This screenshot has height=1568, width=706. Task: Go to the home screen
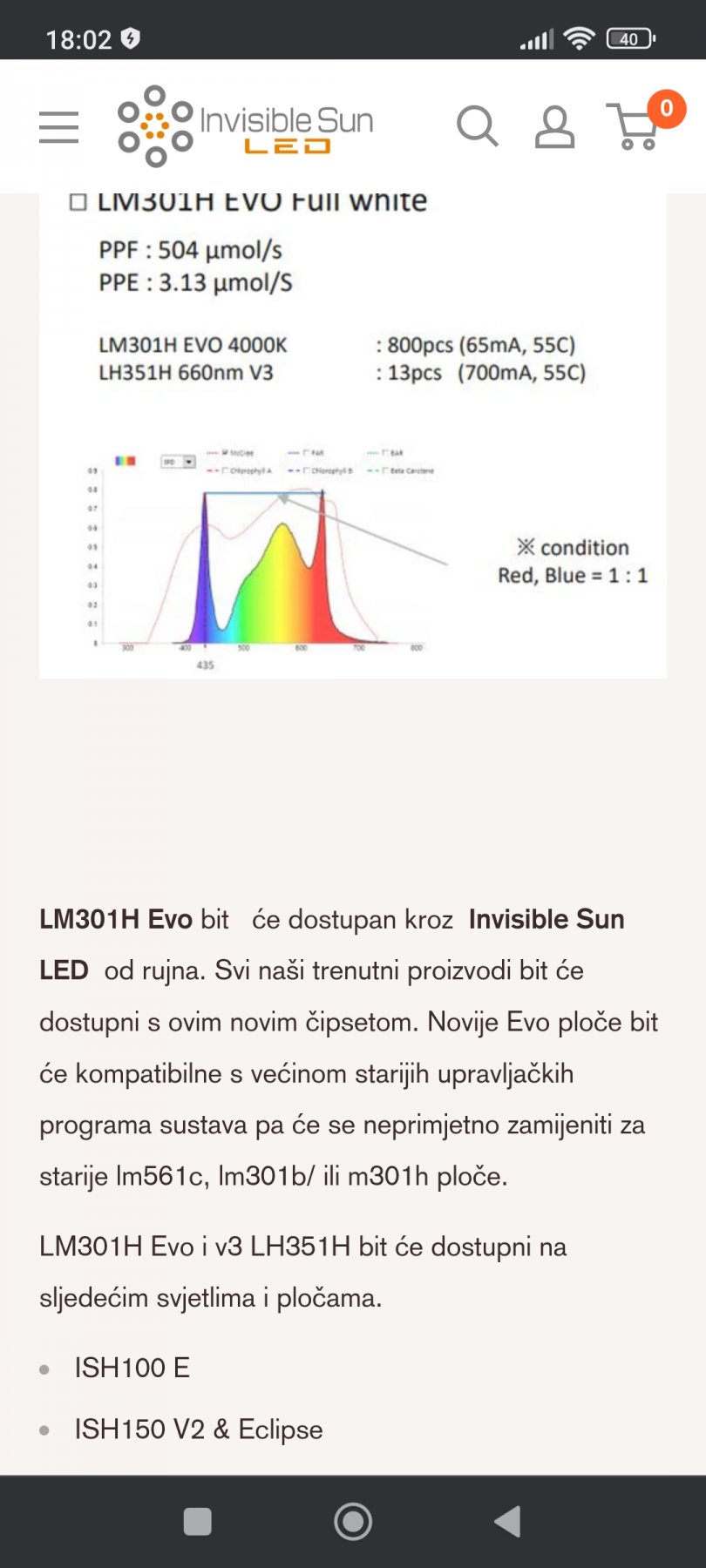tap(353, 1522)
